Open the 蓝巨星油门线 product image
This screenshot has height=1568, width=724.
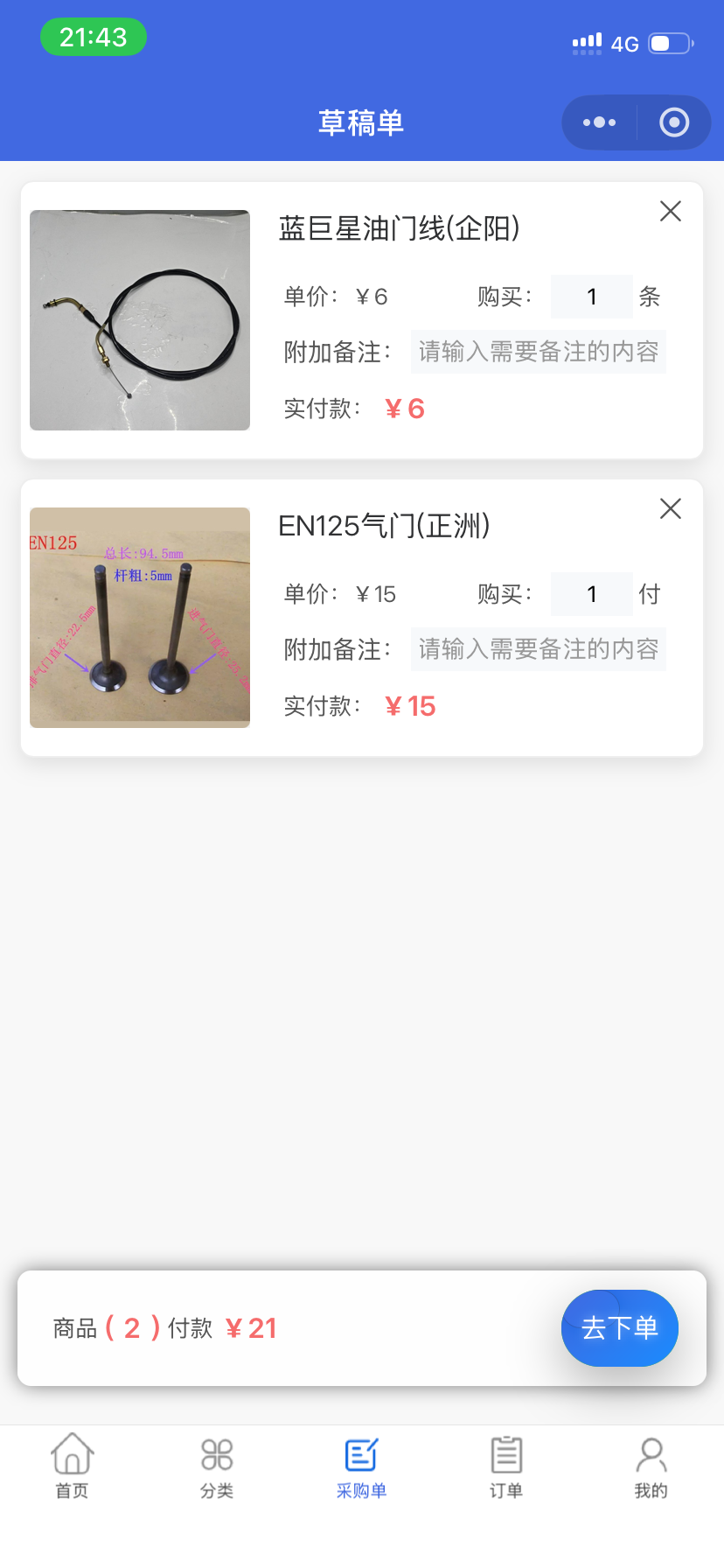click(x=140, y=320)
